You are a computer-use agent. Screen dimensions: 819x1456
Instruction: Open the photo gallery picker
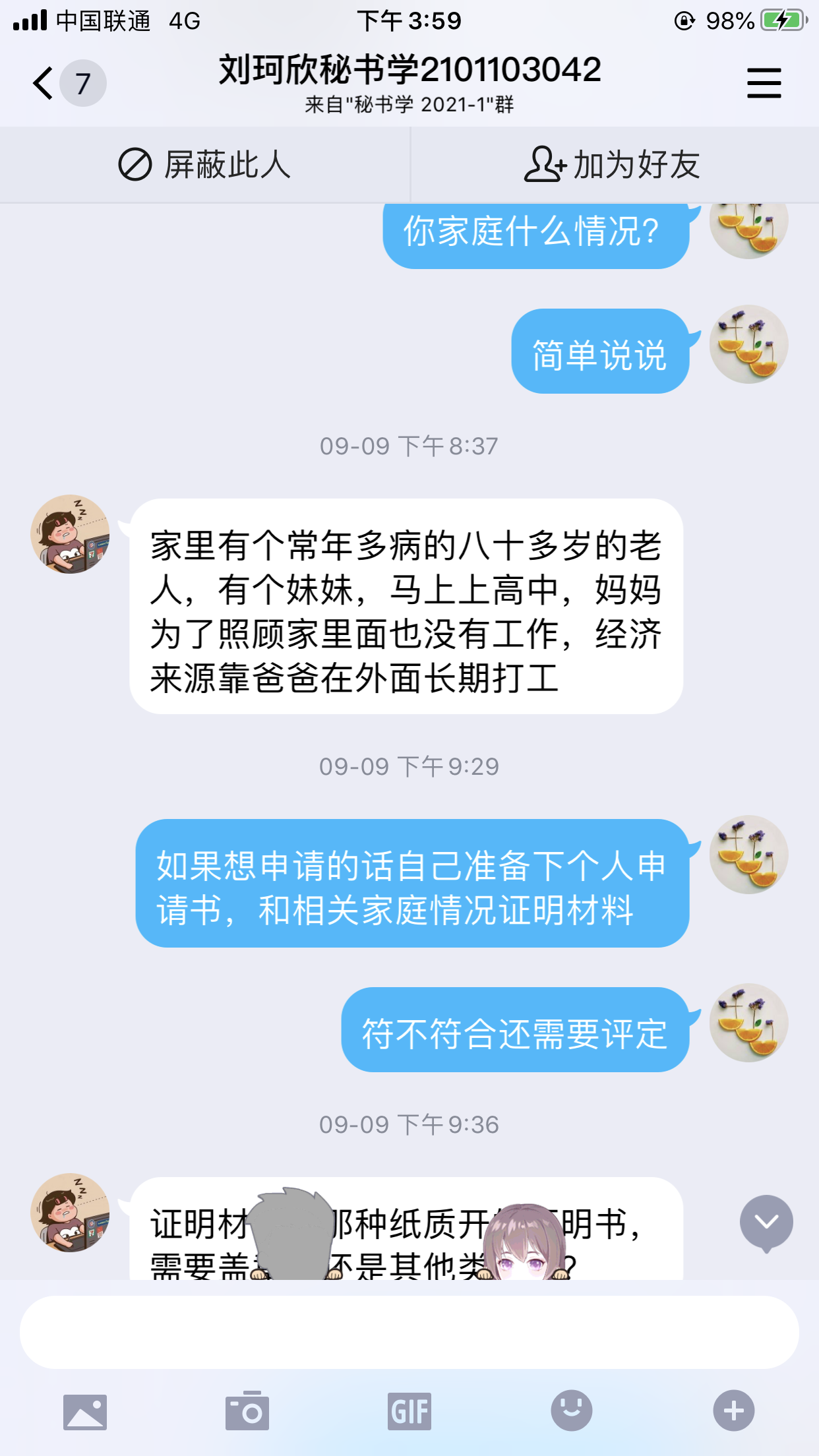pos(85,1412)
